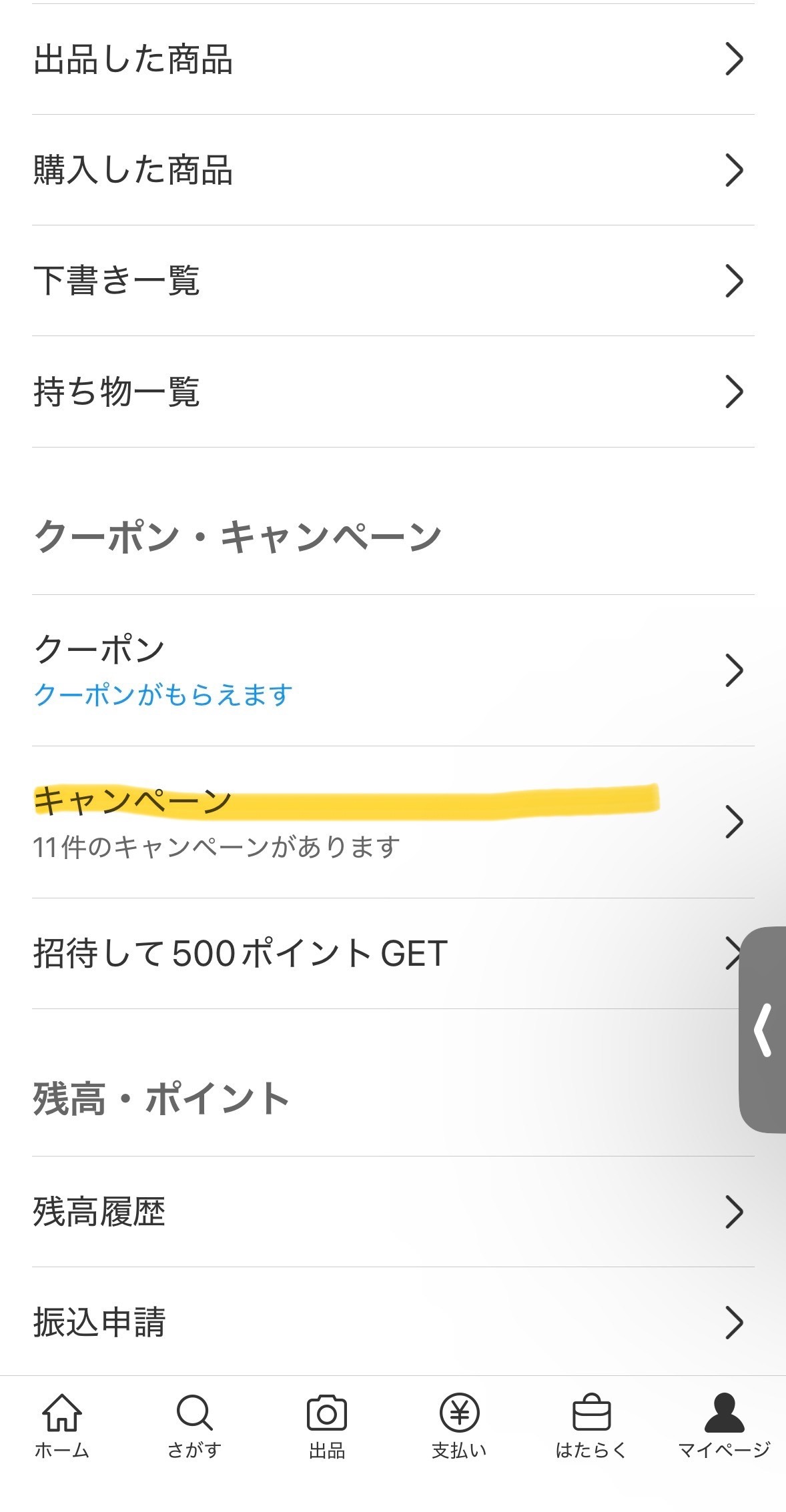The height and width of the screenshot is (1512, 786).
Task: Open the クーポン row
Action: (x=393, y=670)
